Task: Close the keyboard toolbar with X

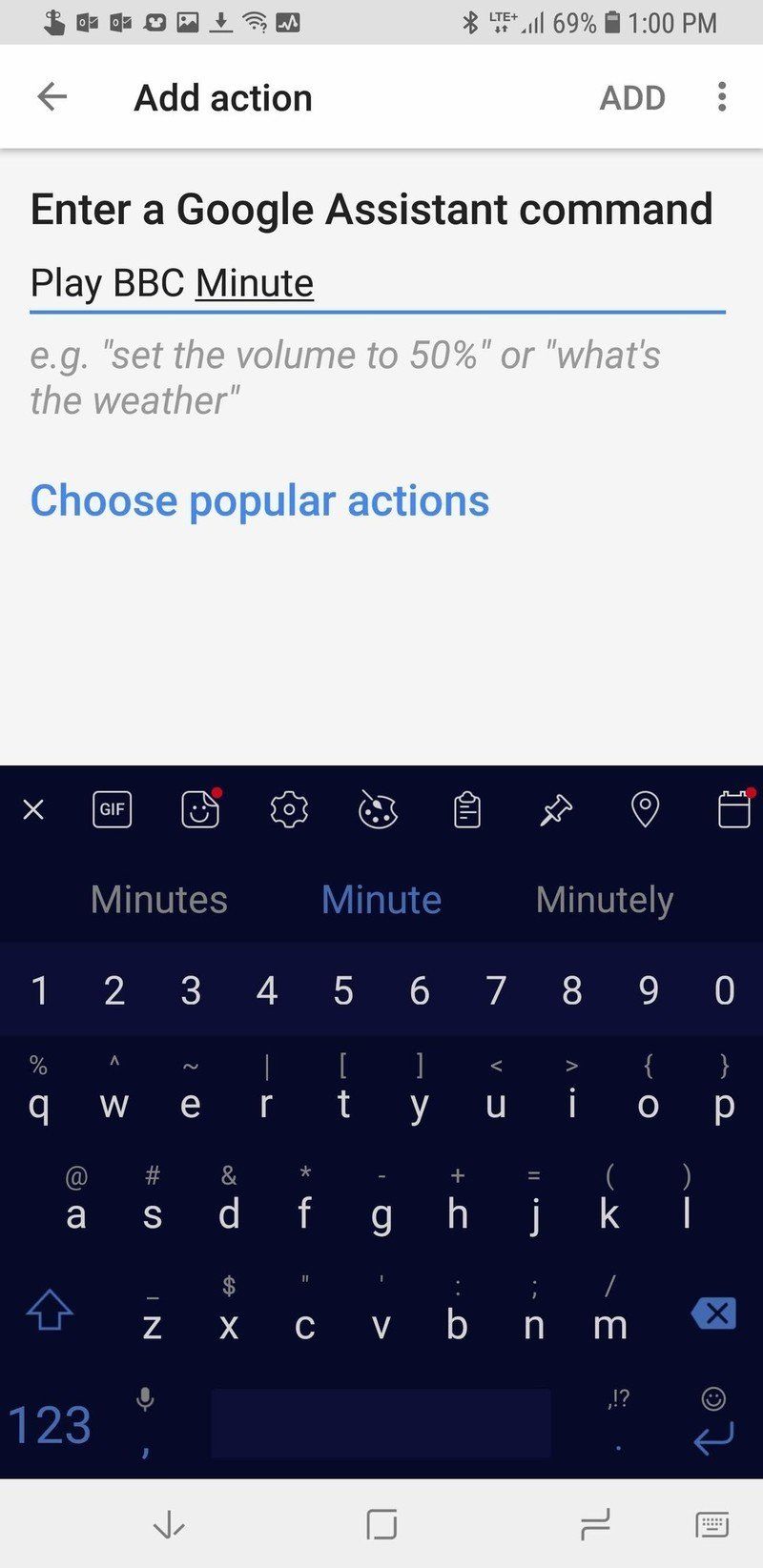Action: [x=33, y=810]
